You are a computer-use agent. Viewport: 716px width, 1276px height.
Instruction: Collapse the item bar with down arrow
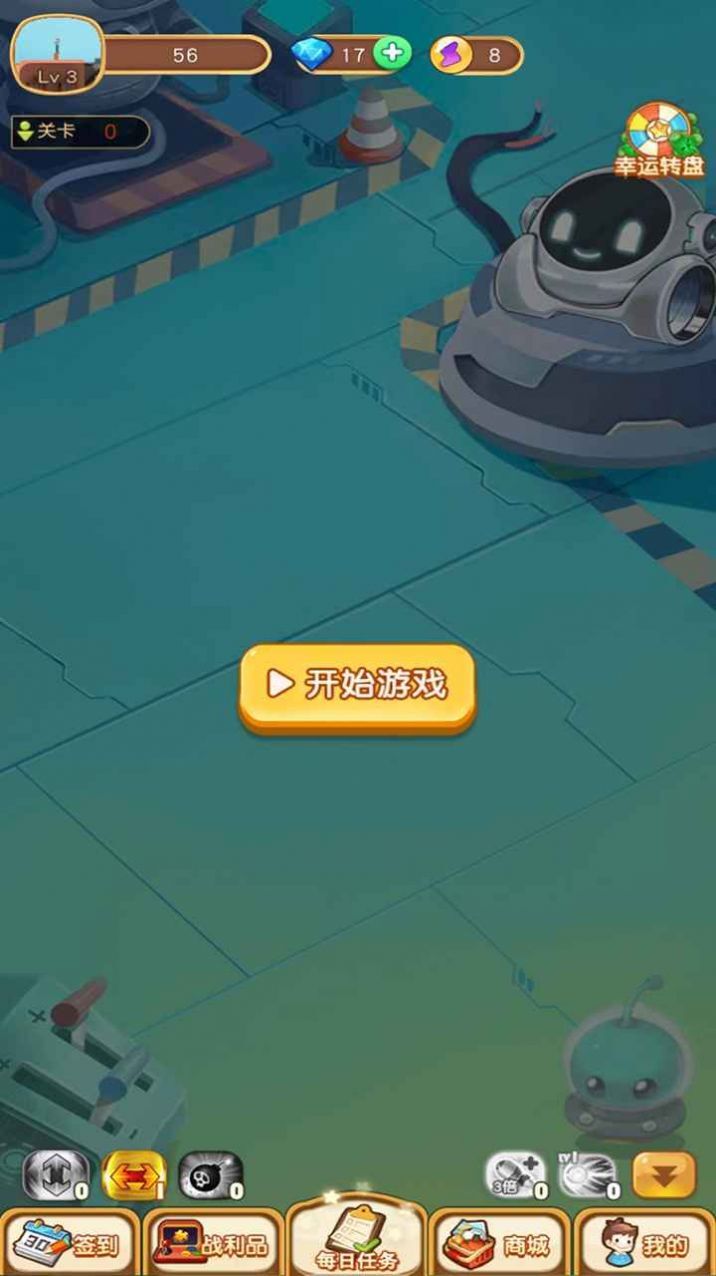664,1175
